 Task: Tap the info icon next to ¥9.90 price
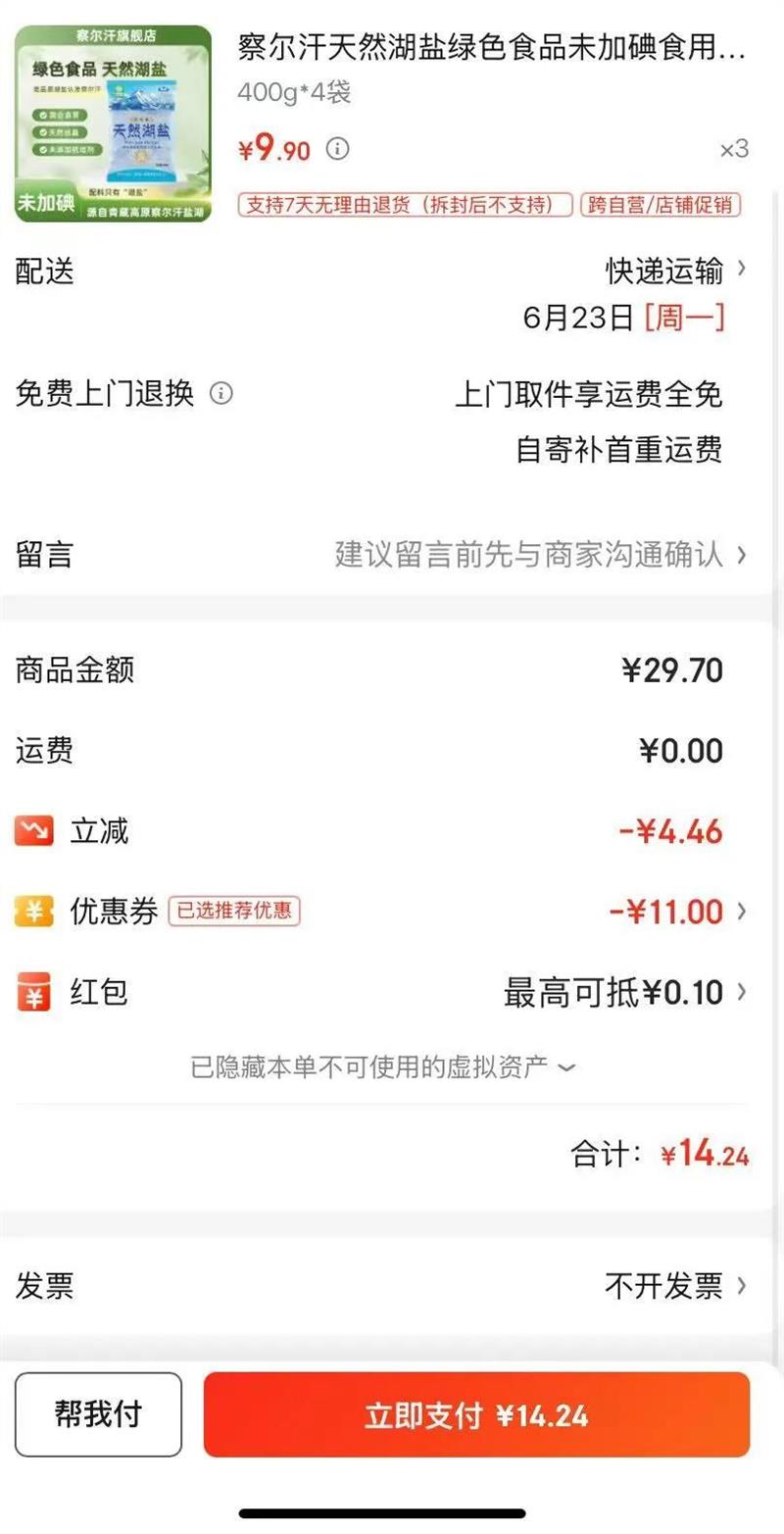337,149
